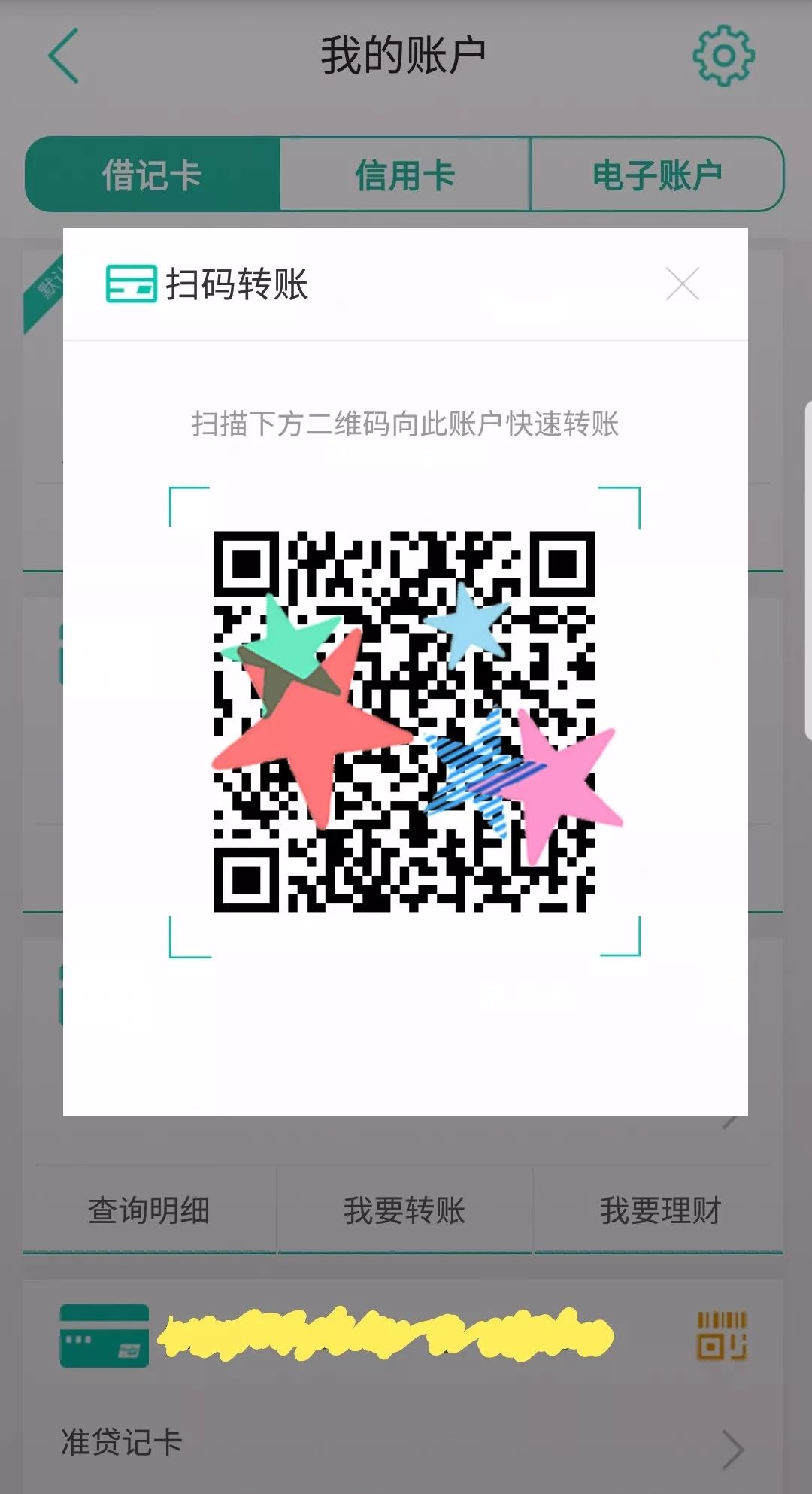Select the 借记卡 tab
The image size is (812, 1494).
153,174
